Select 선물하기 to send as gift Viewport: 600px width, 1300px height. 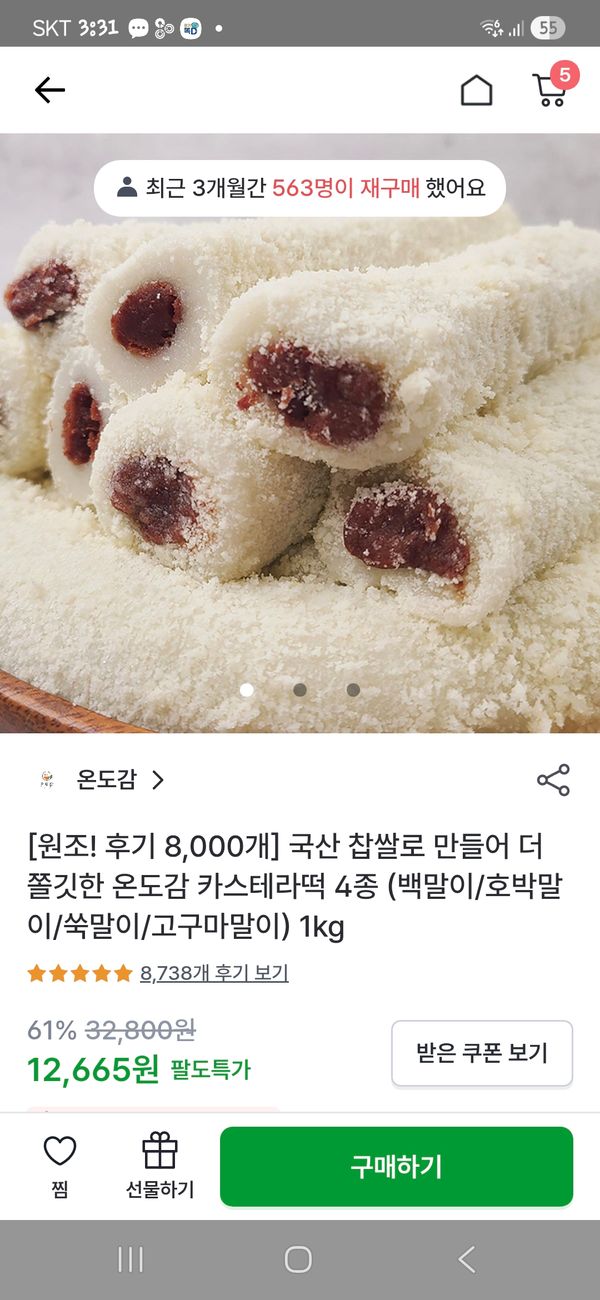click(160, 1165)
